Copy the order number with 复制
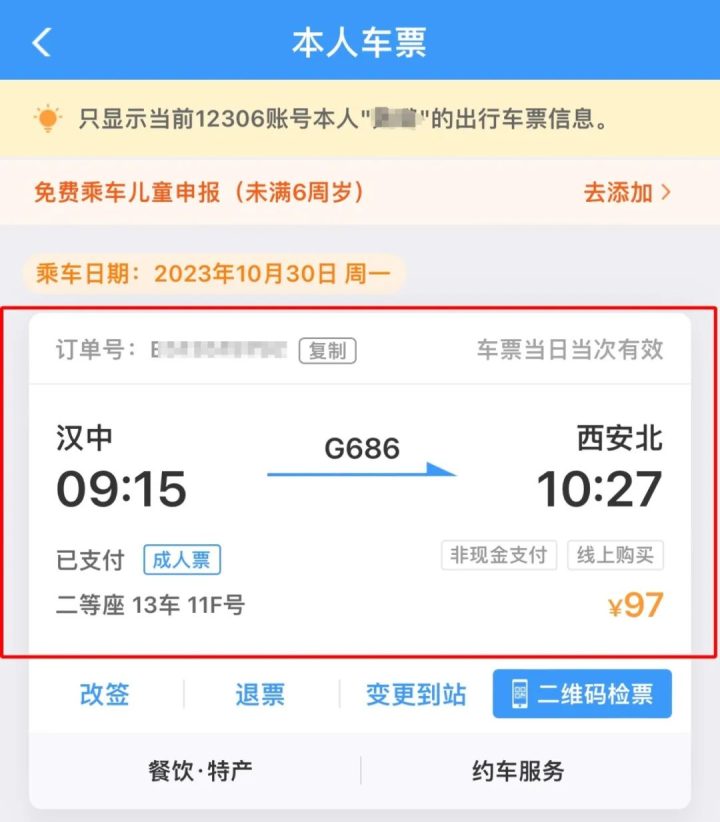720x822 pixels. click(x=327, y=350)
